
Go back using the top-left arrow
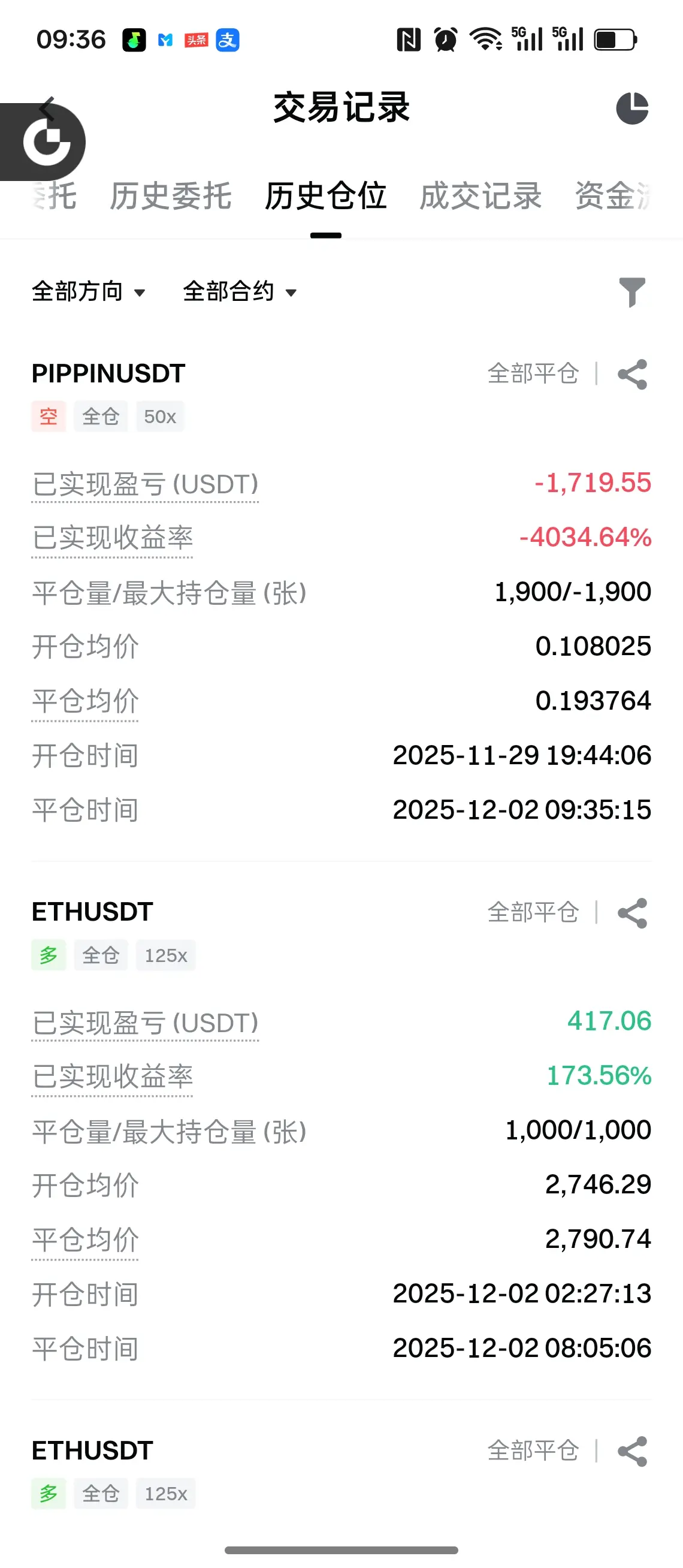(47, 107)
